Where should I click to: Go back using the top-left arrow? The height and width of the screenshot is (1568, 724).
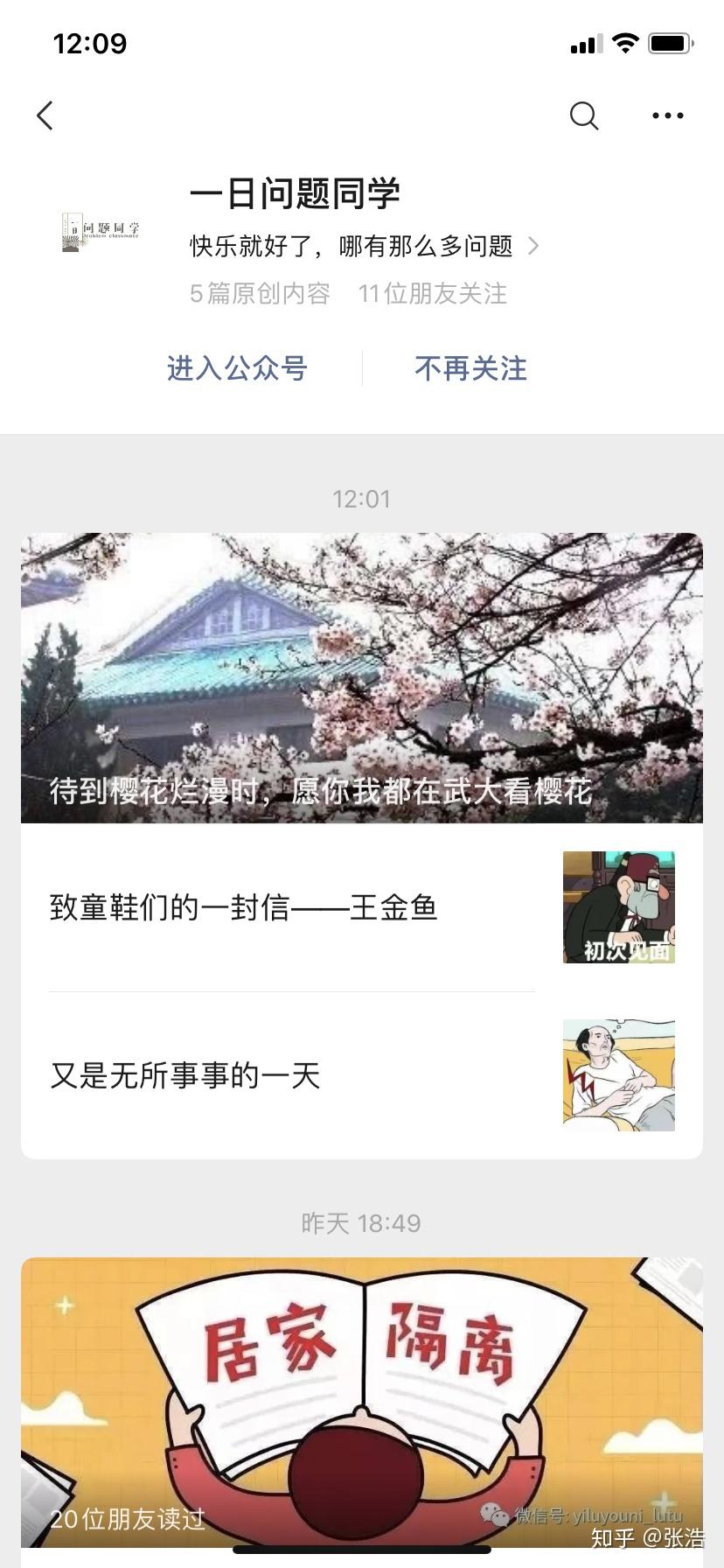tap(45, 115)
